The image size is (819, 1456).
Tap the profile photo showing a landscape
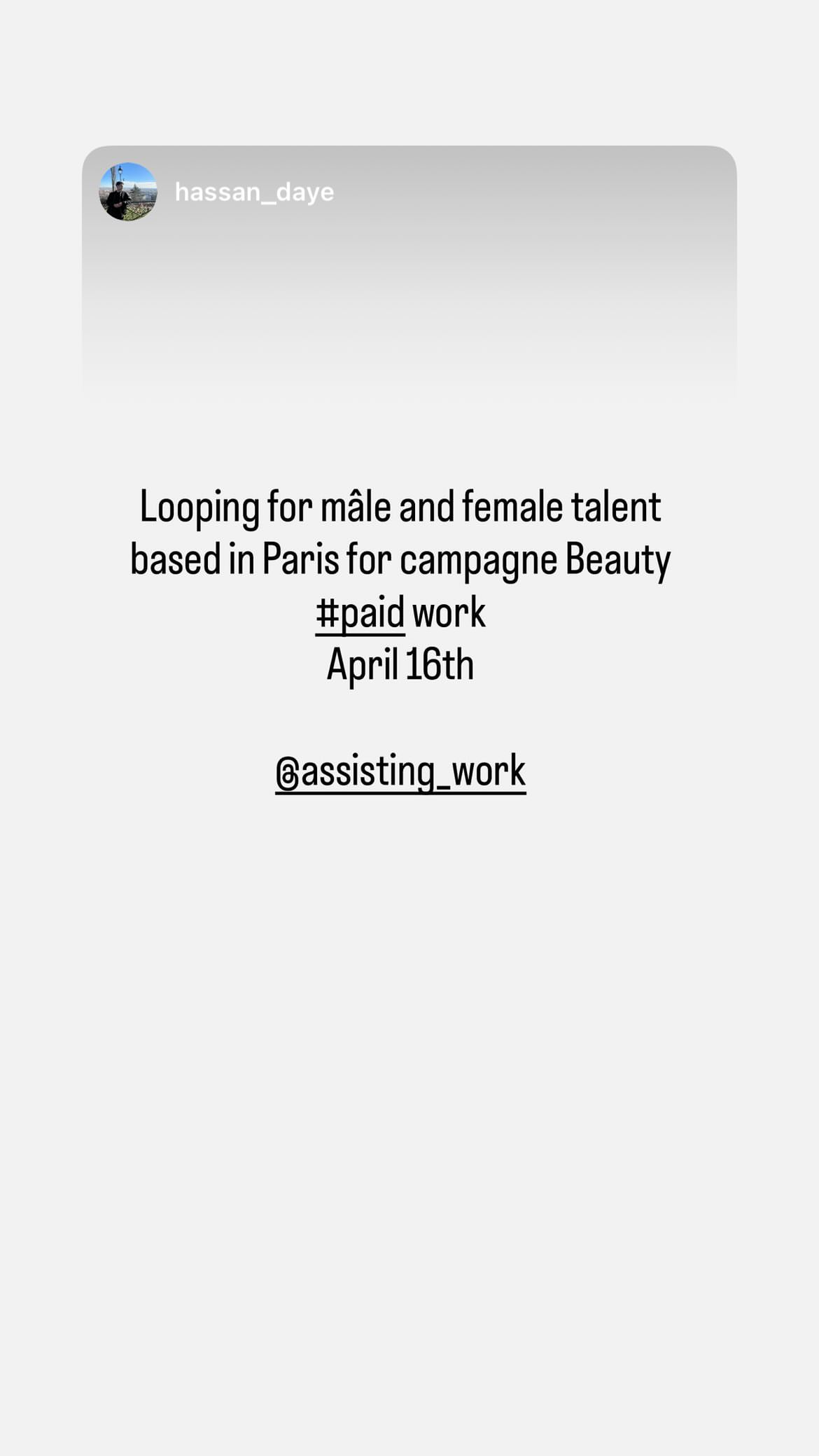[128, 192]
